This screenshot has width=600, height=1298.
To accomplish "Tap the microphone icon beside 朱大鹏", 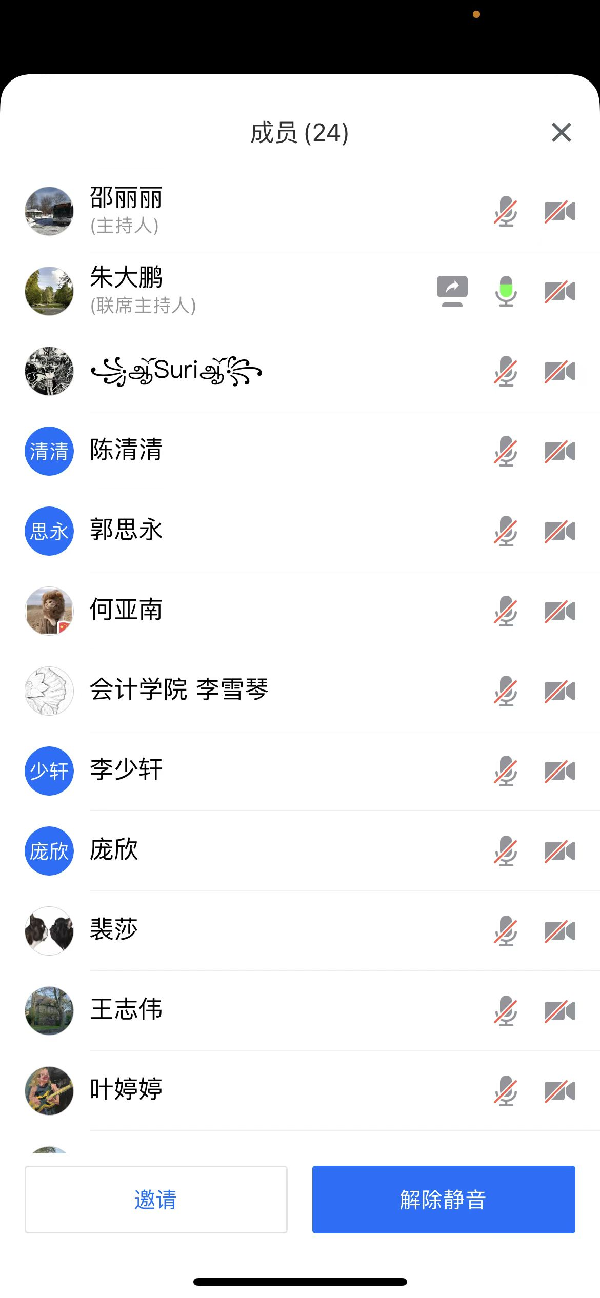I will [507, 291].
